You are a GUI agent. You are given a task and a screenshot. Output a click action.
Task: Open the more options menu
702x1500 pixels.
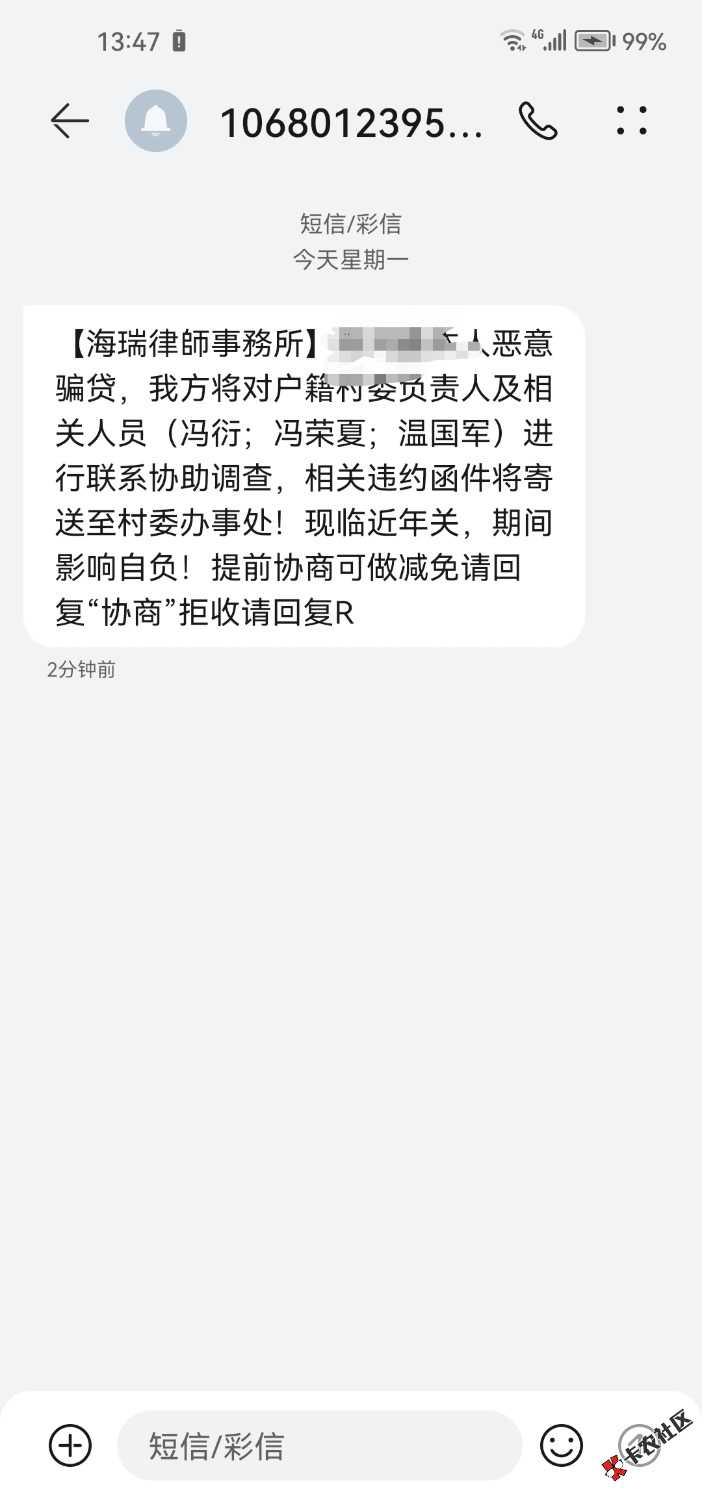point(632,122)
